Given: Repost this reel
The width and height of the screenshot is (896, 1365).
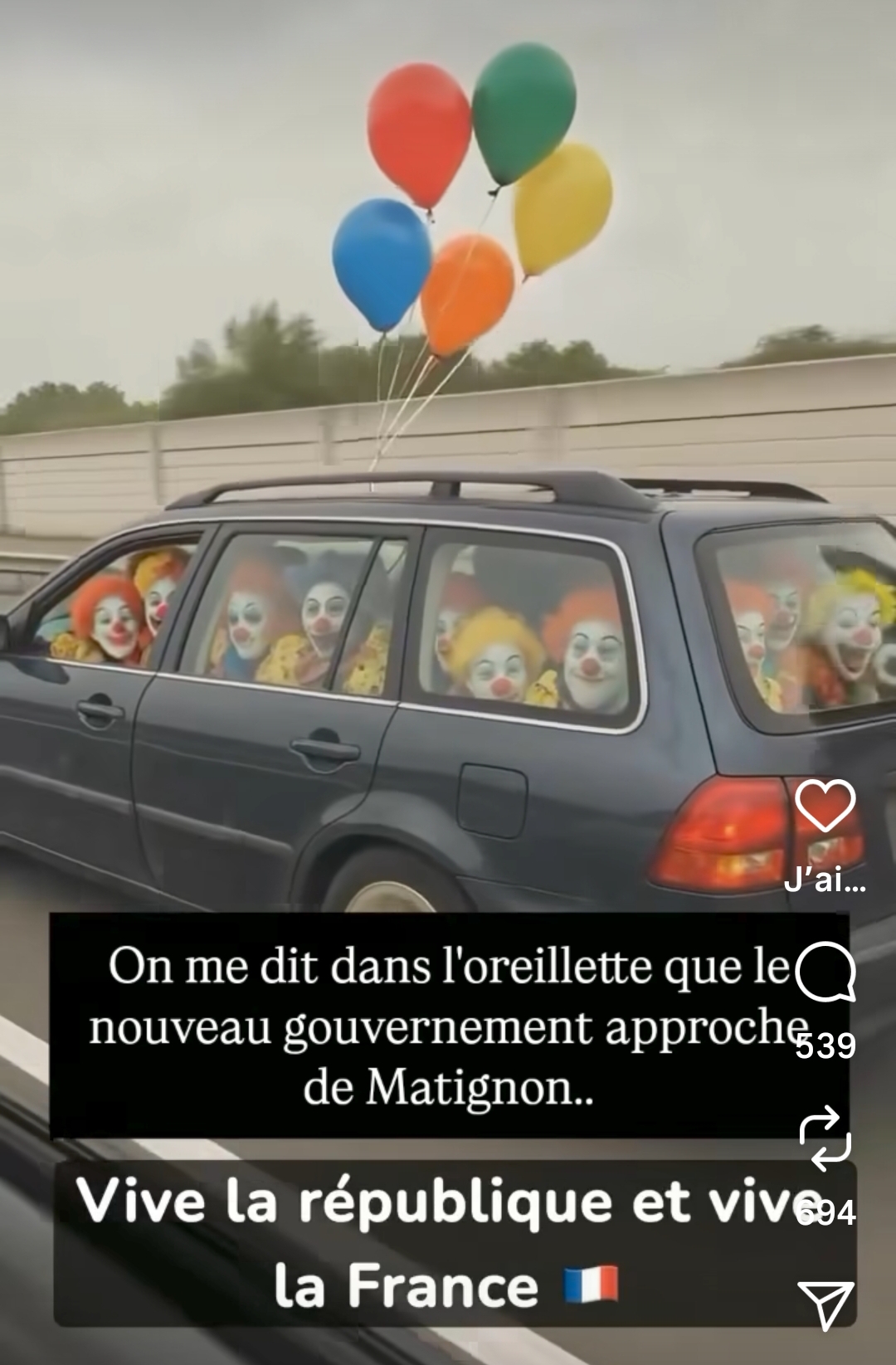Looking at the screenshot, I should 825,1138.
